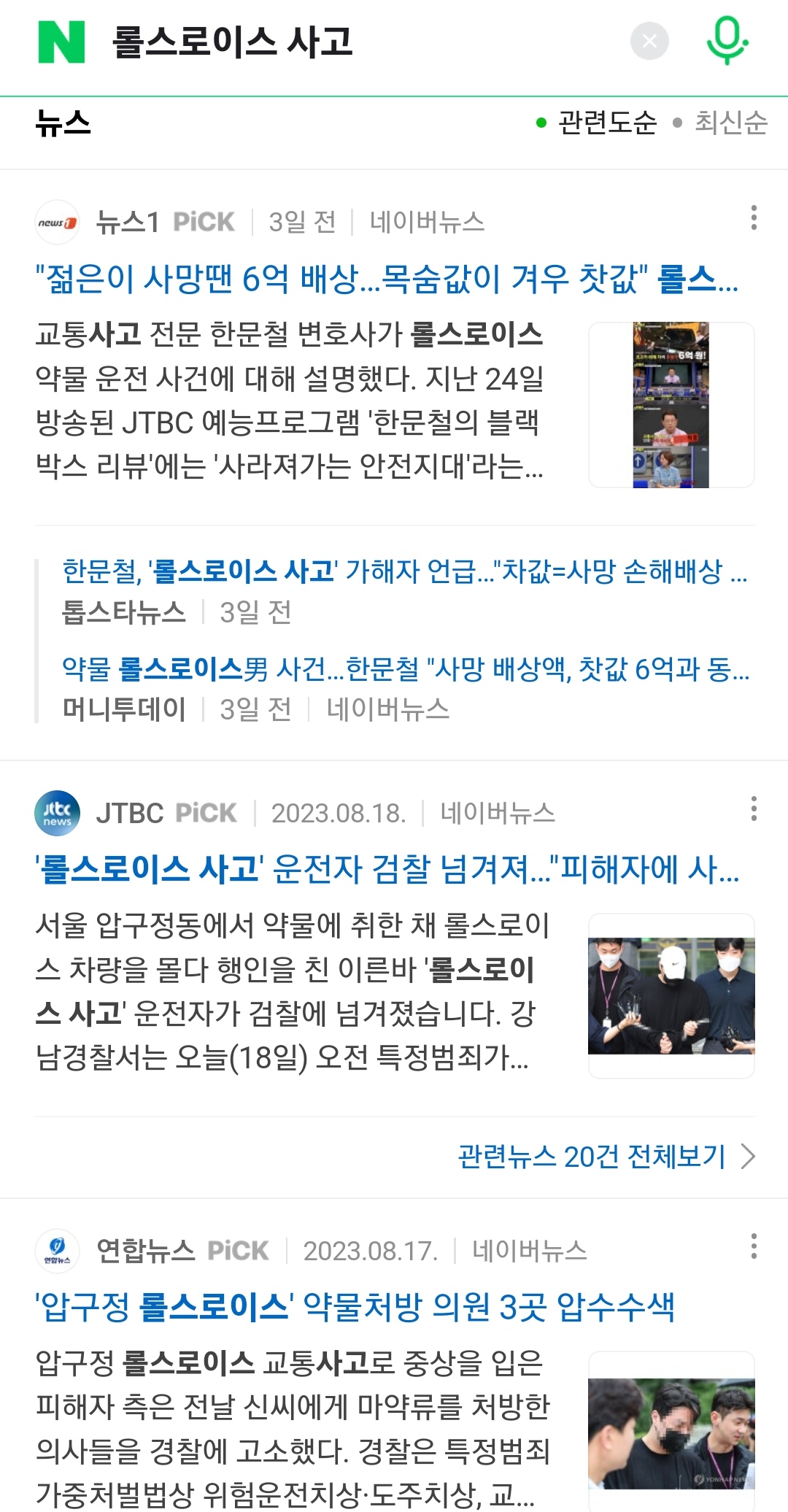Clear the search text
The height and width of the screenshot is (1512, 788).
point(649,42)
